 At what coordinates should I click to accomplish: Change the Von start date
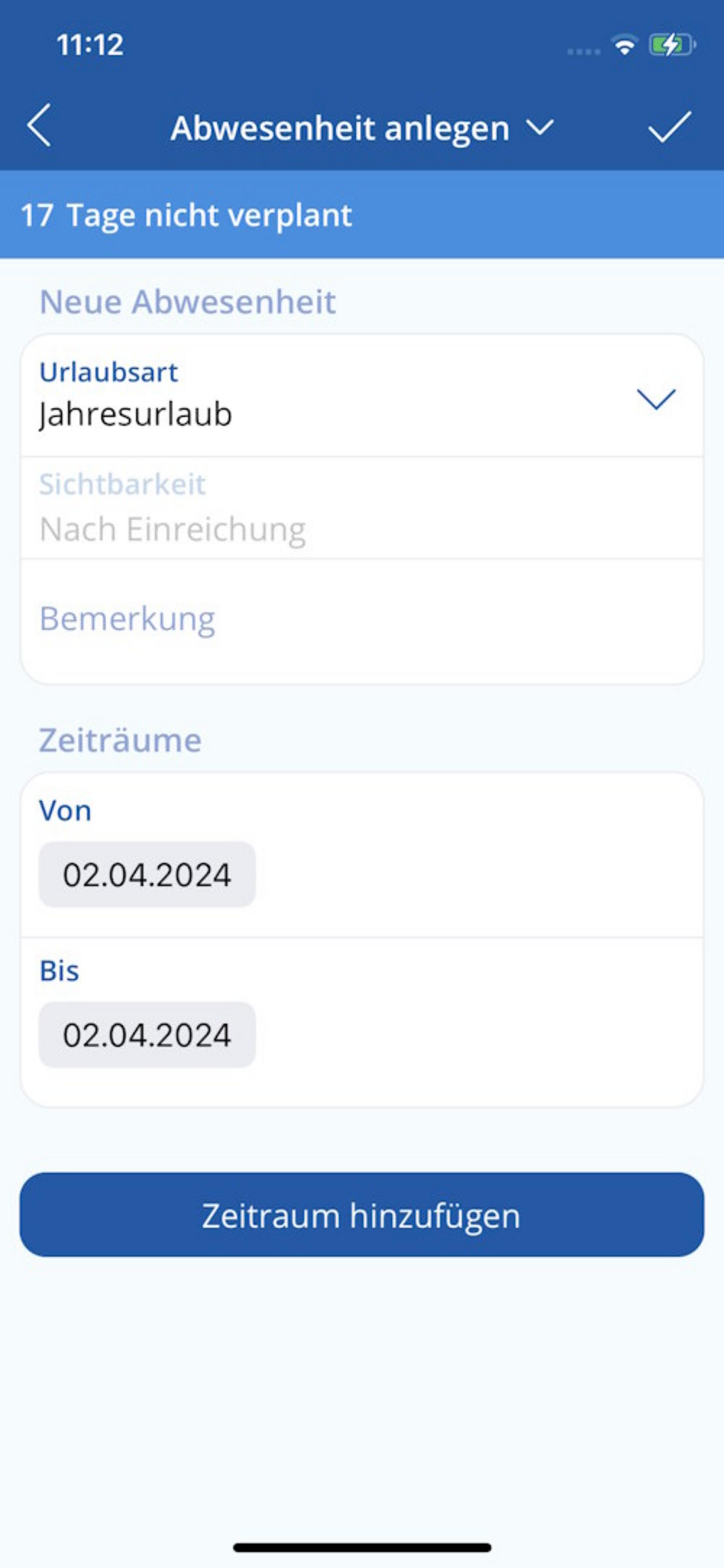[x=147, y=874]
